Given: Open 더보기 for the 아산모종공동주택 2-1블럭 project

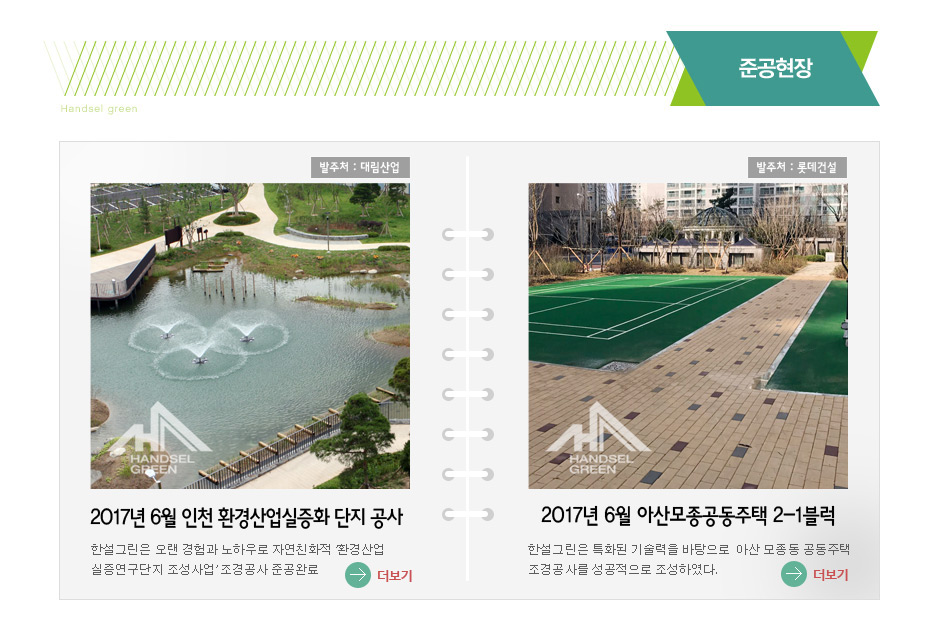Looking at the screenshot, I should [x=815, y=574].
